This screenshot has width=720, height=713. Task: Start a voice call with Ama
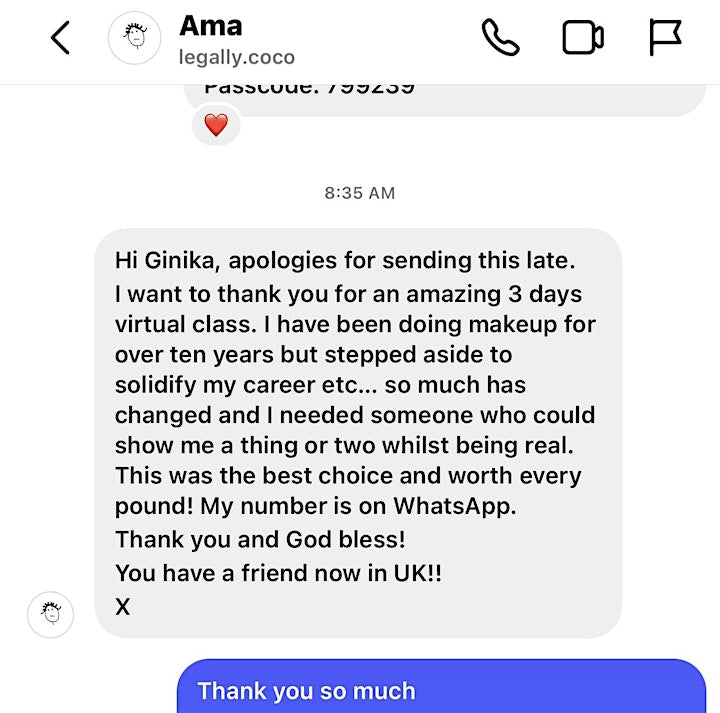[x=500, y=38]
